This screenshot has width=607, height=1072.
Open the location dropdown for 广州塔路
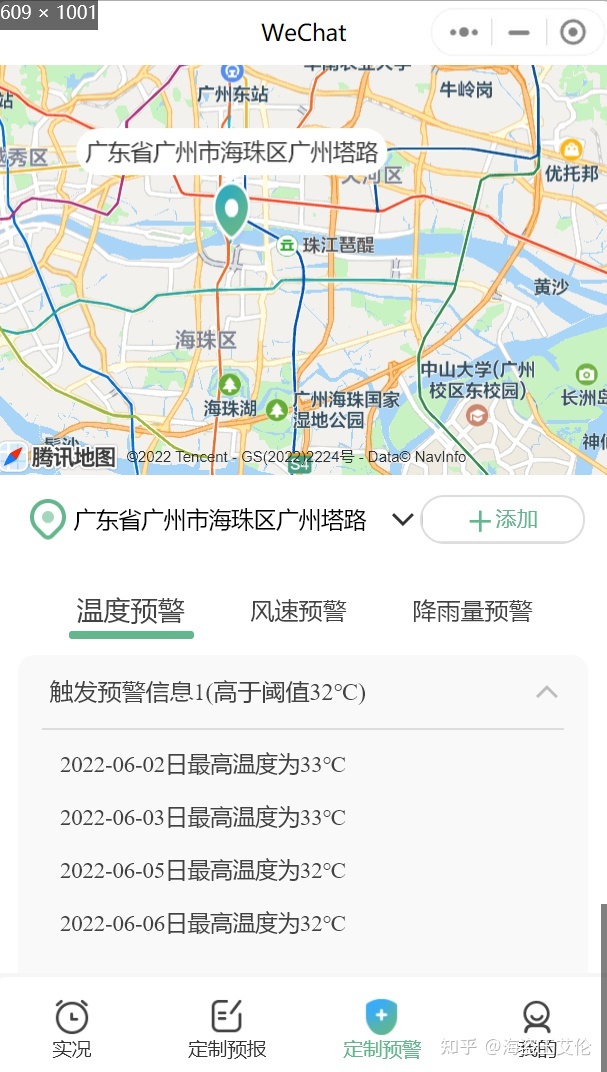pos(402,519)
